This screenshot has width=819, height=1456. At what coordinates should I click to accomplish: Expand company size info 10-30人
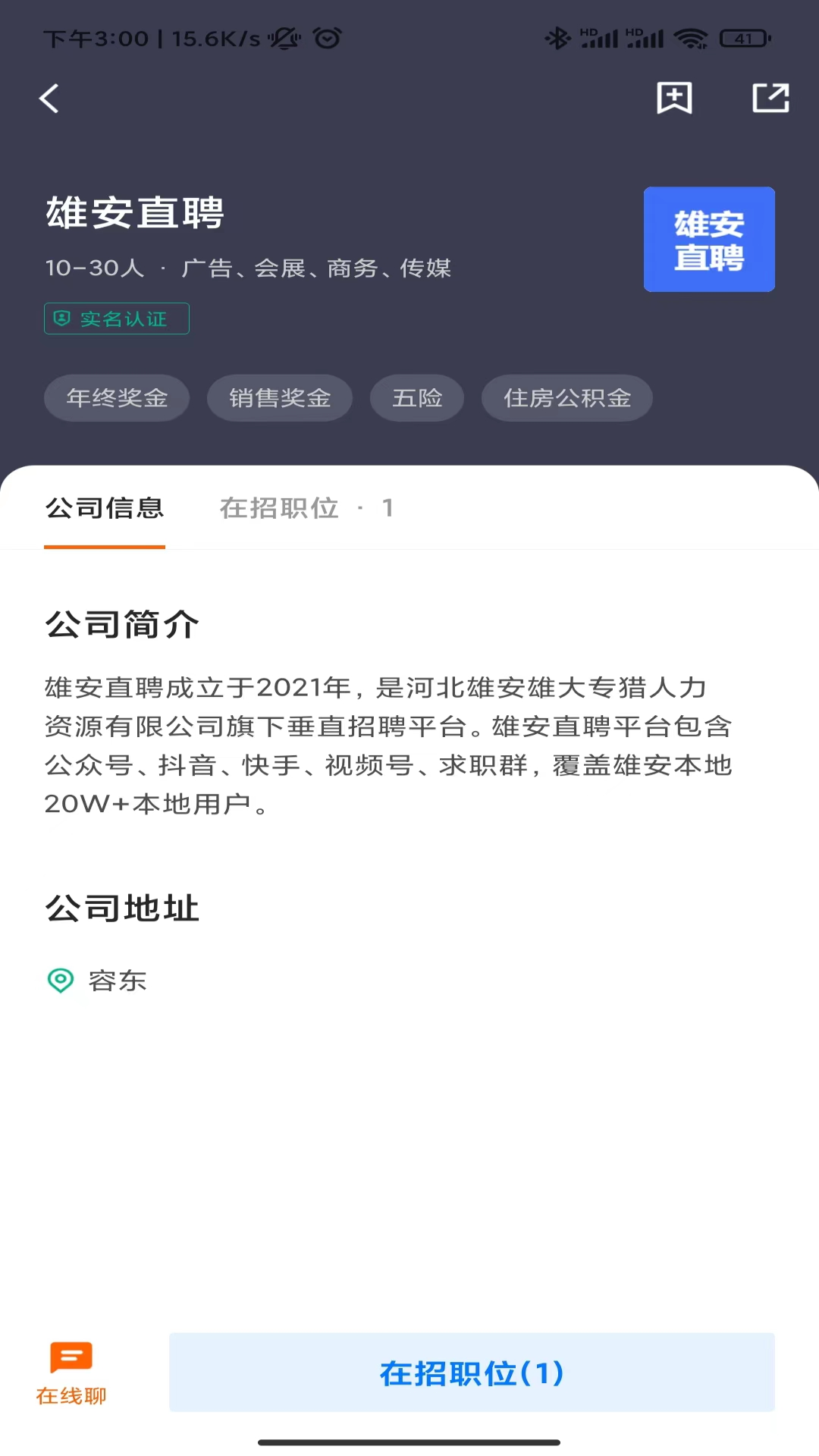tap(95, 268)
